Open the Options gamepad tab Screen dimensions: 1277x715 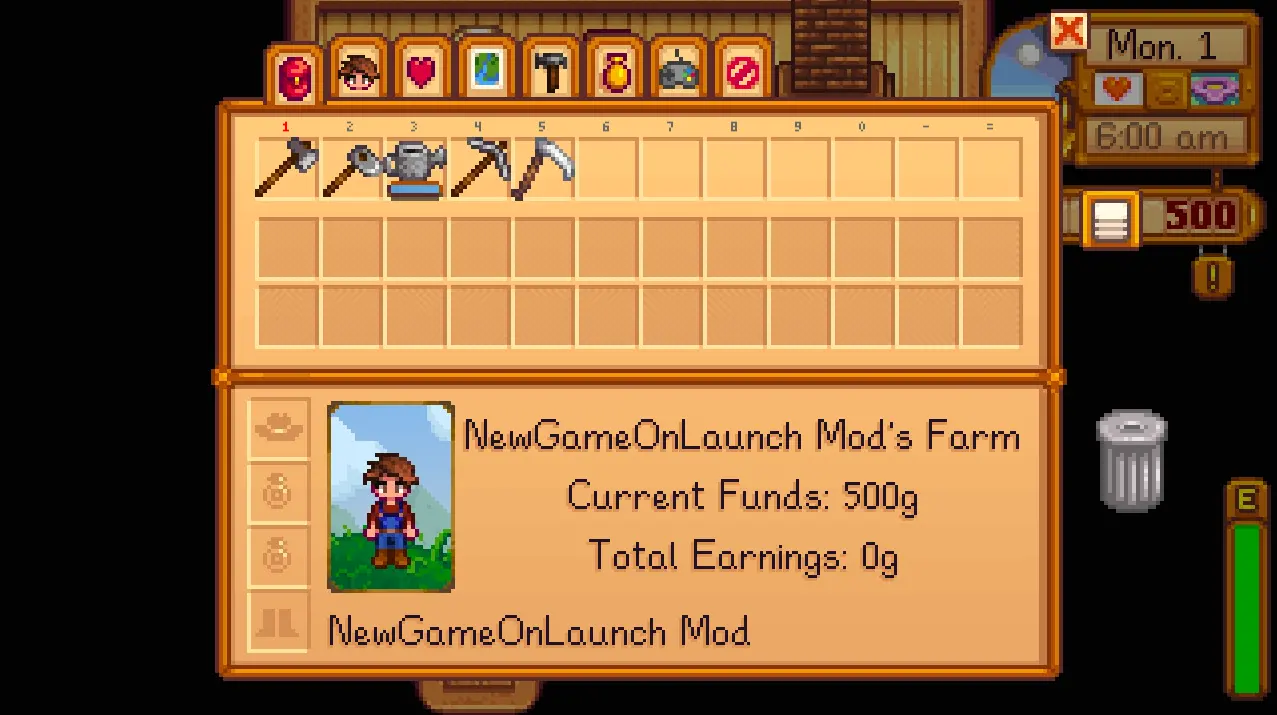(x=678, y=72)
